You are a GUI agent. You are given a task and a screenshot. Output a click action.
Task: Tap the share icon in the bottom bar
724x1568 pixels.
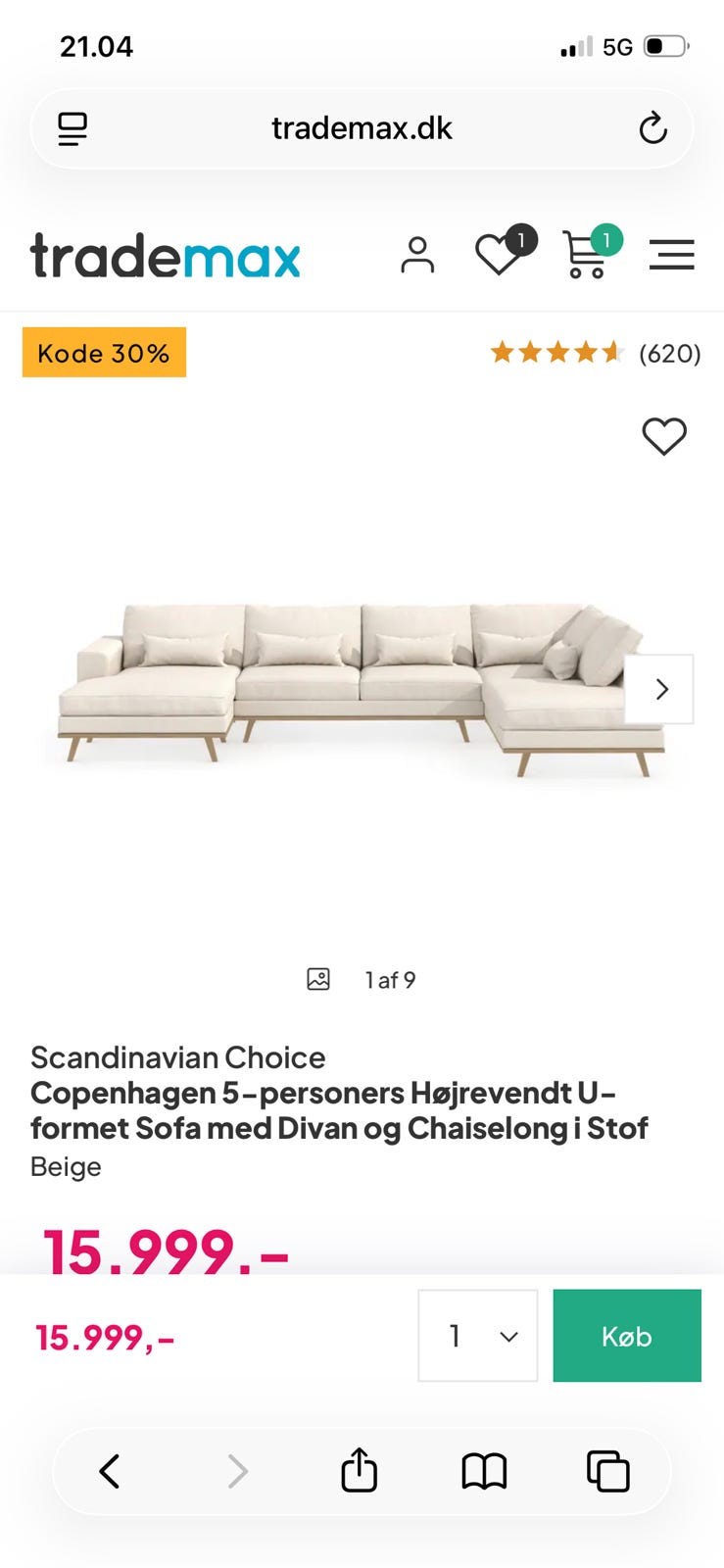tap(360, 1470)
